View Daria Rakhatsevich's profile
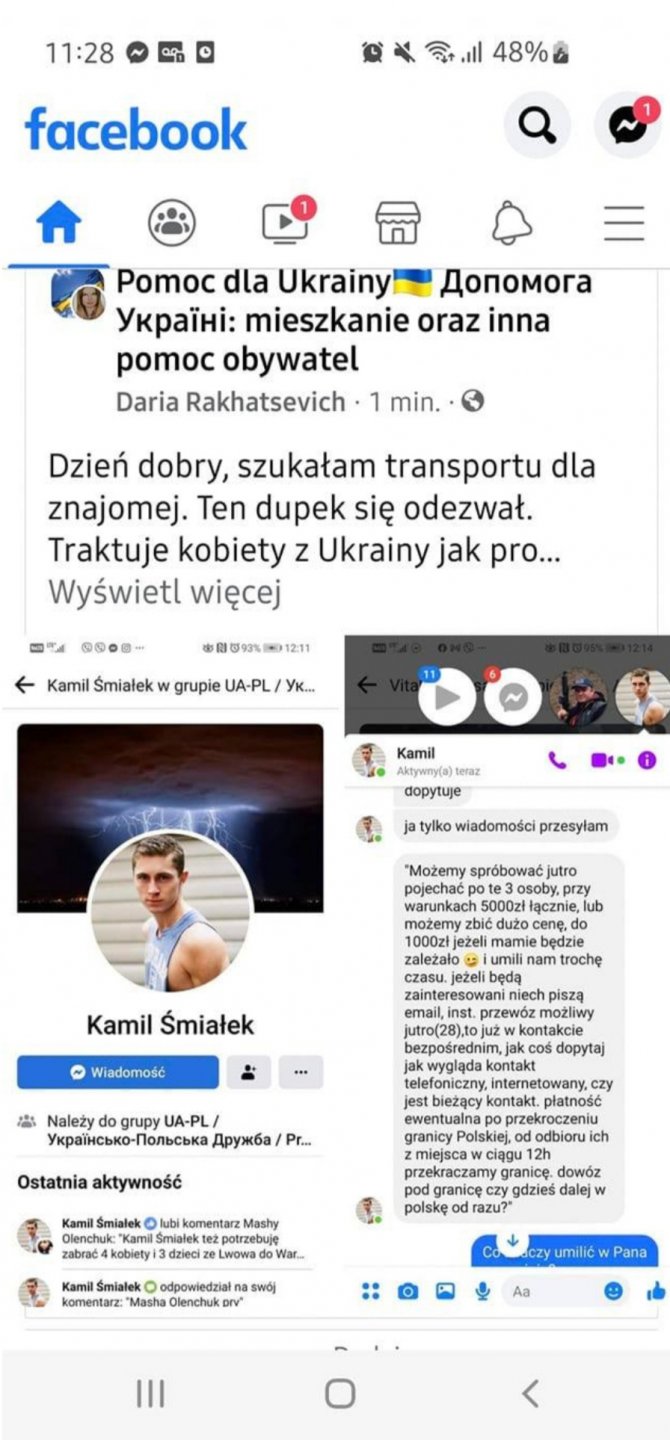The height and width of the screenshot is (1440, 670). coord(230,402)
